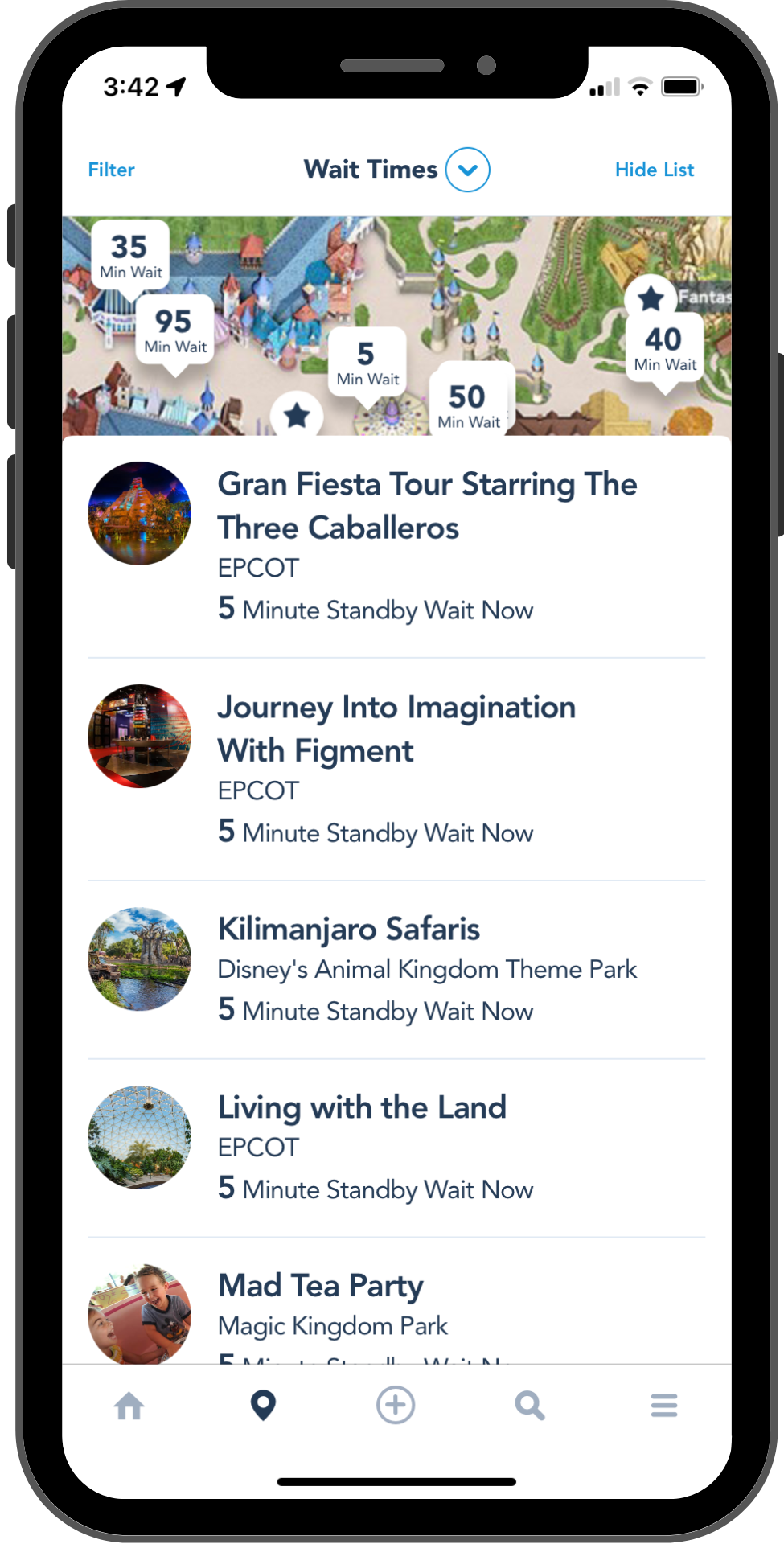Viewport: 784px width, 1544px height.
Task: Tap Hide List to show full map
Action: [x=654, y=170]
